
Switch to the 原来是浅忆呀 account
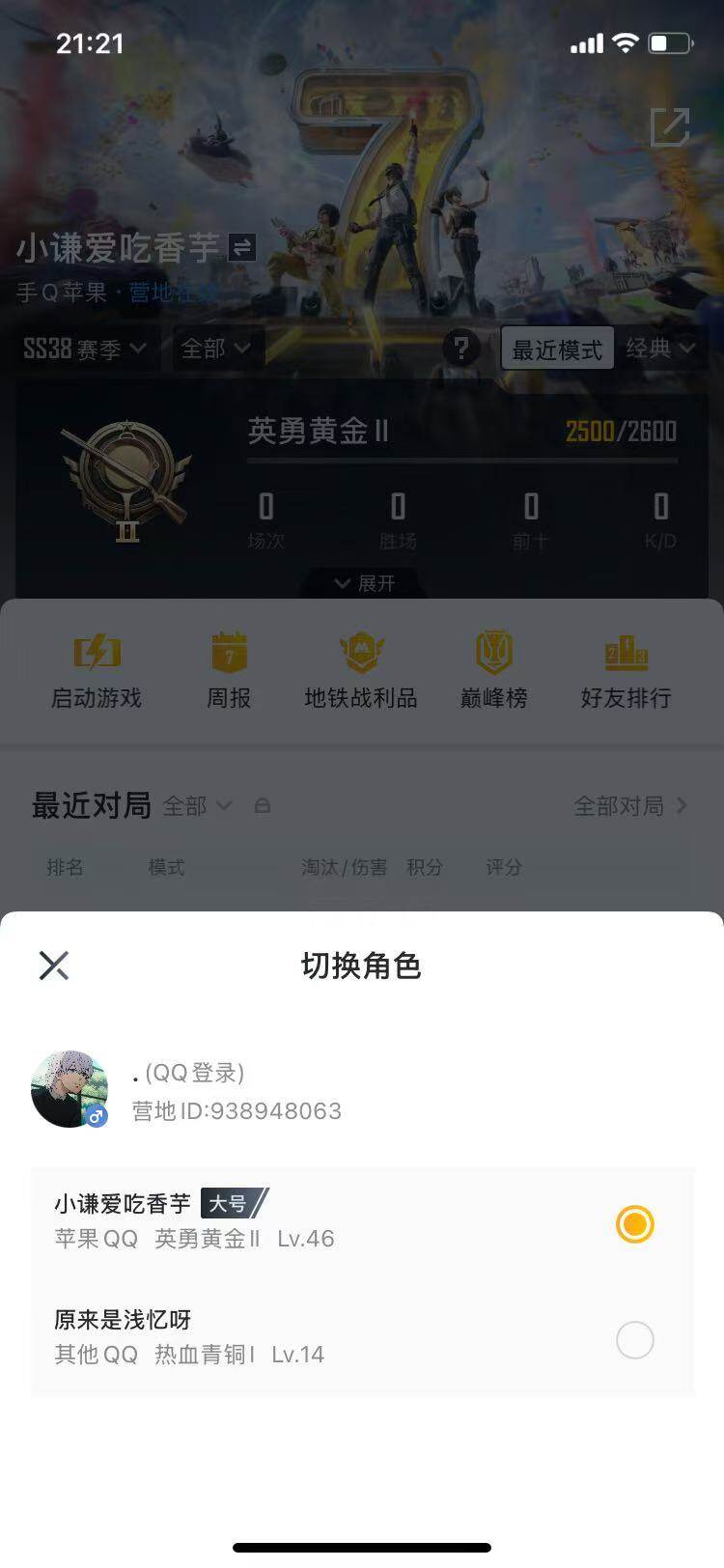pos(634,1340)
